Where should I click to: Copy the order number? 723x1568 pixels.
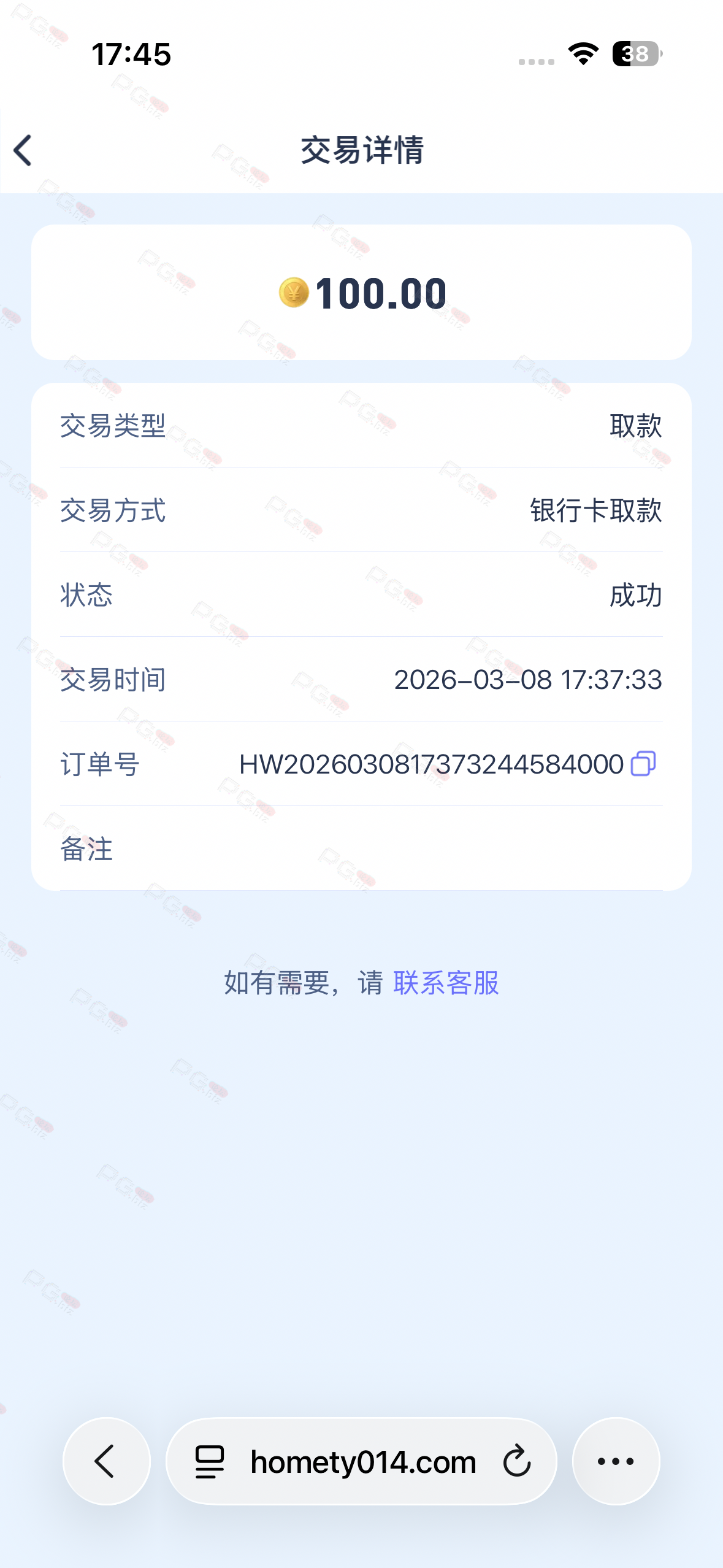(x=643, y=764)
